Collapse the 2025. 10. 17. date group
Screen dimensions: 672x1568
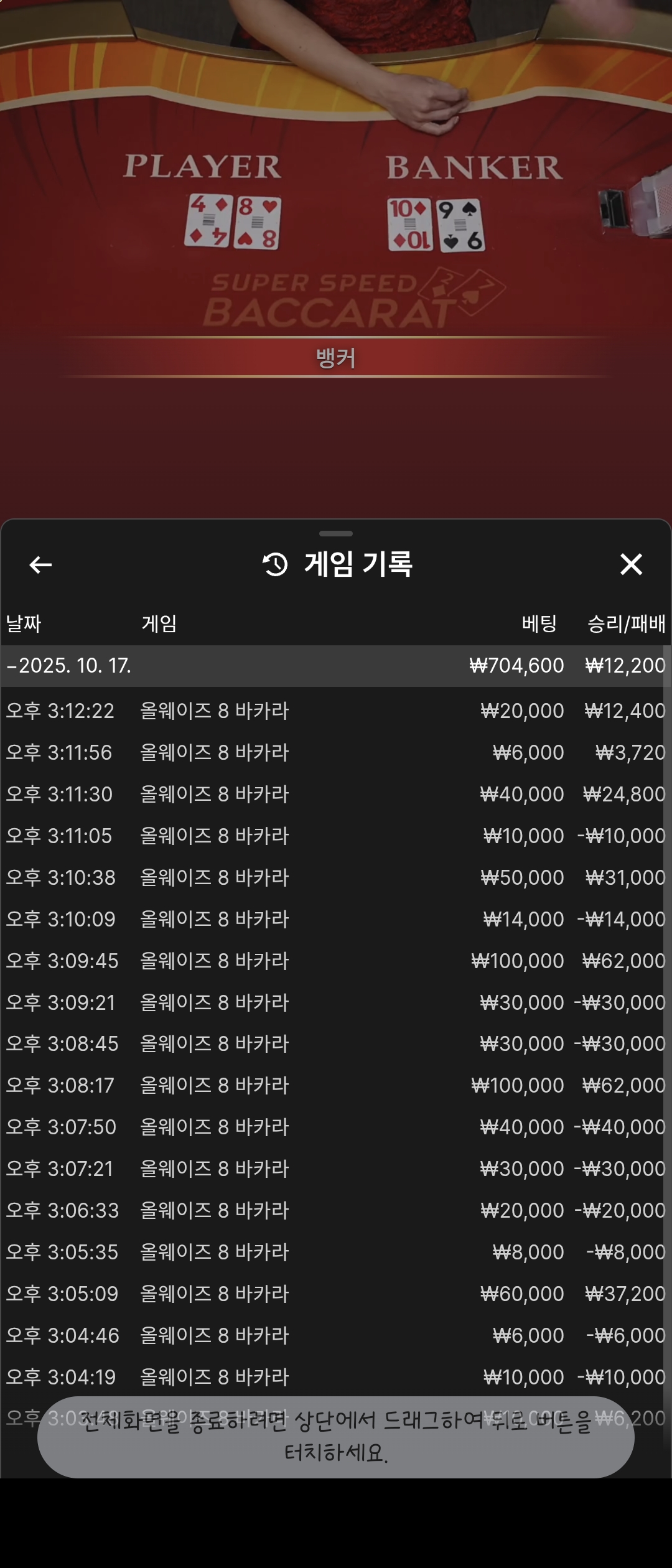click(x=68, y=666)
